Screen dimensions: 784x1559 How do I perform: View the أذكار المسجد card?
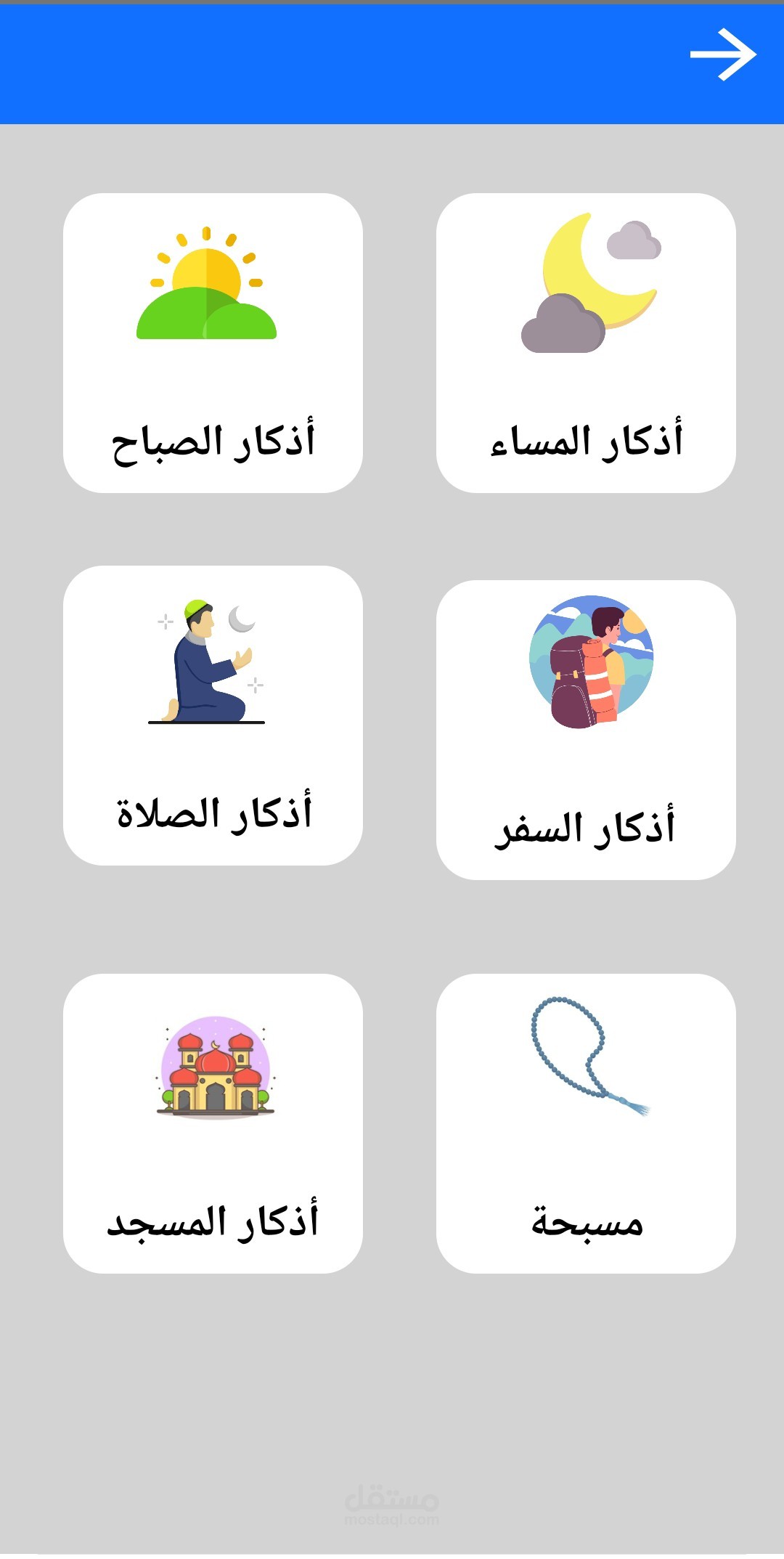point(213,1123)
